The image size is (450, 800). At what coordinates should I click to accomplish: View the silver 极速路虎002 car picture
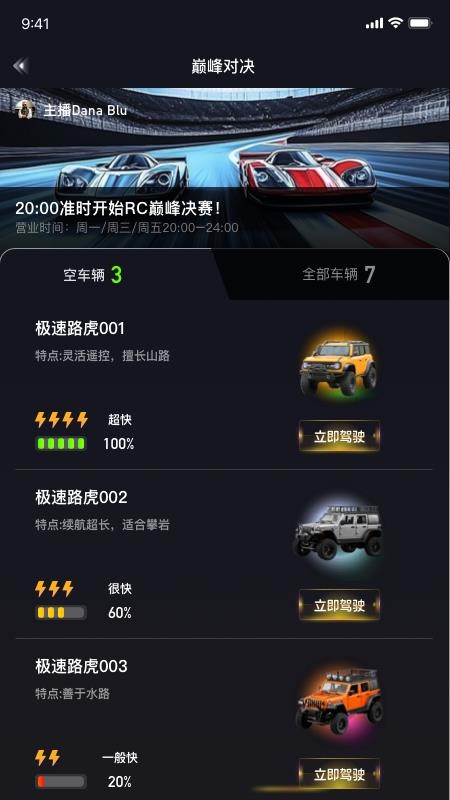click(x=338, y=532)
